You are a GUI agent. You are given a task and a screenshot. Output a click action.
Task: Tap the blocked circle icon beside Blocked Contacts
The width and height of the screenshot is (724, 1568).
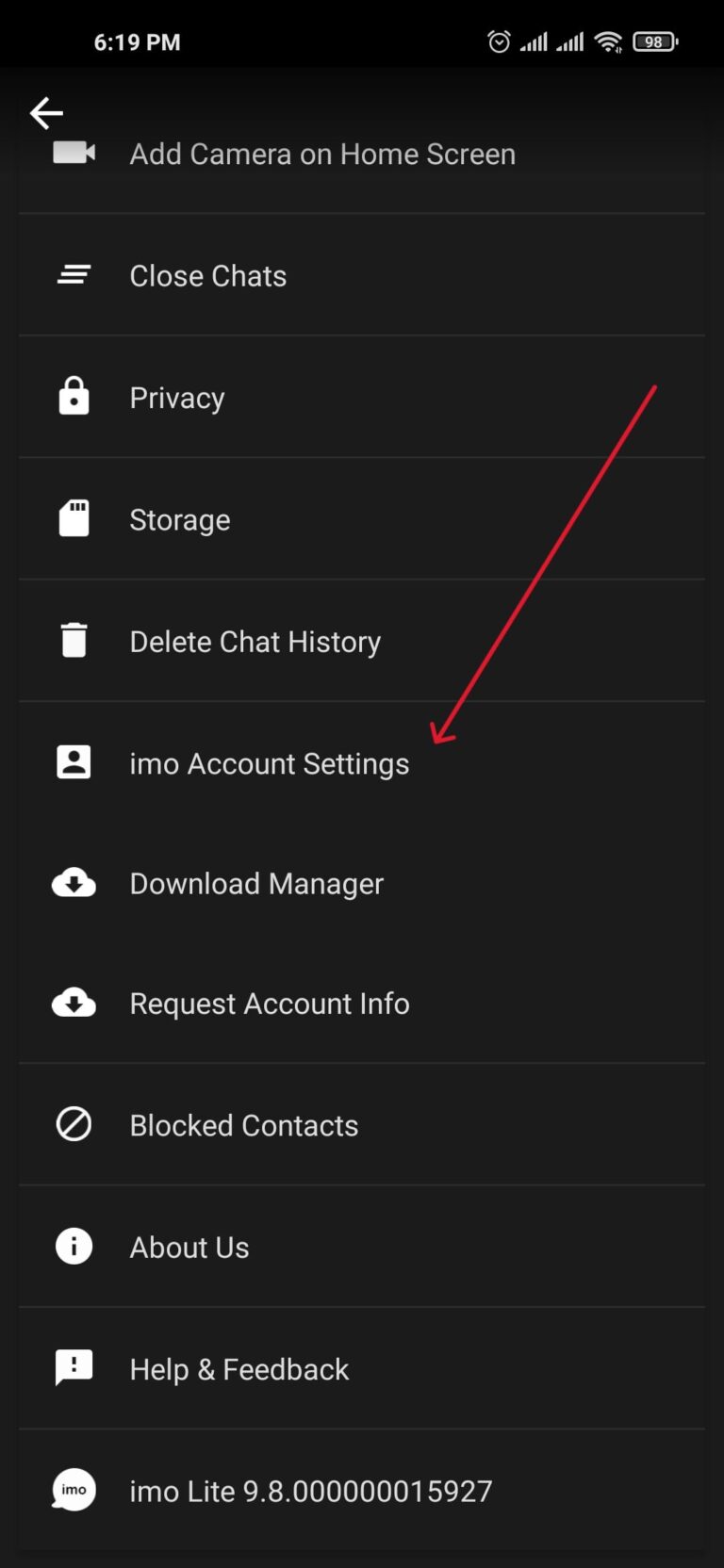point(74,1124)
